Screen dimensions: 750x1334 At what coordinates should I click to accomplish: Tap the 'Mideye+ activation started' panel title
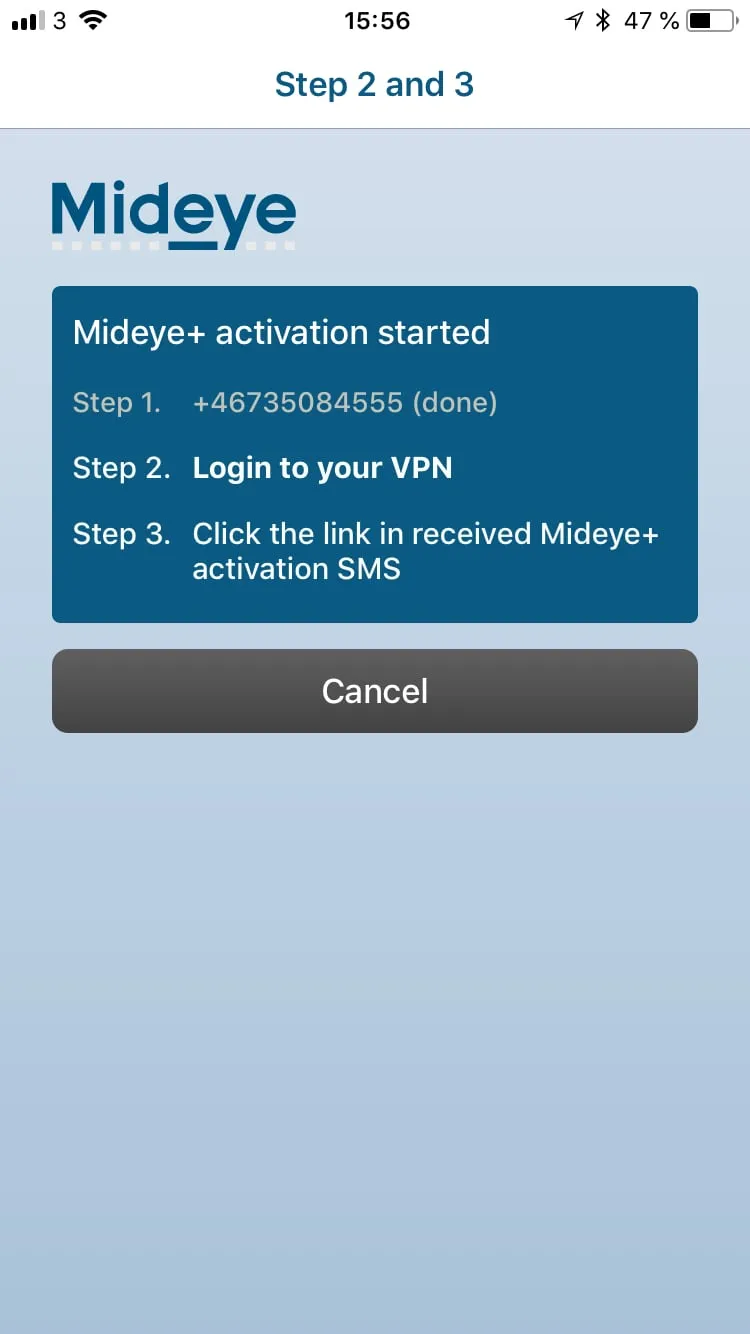tap(281, 332)
